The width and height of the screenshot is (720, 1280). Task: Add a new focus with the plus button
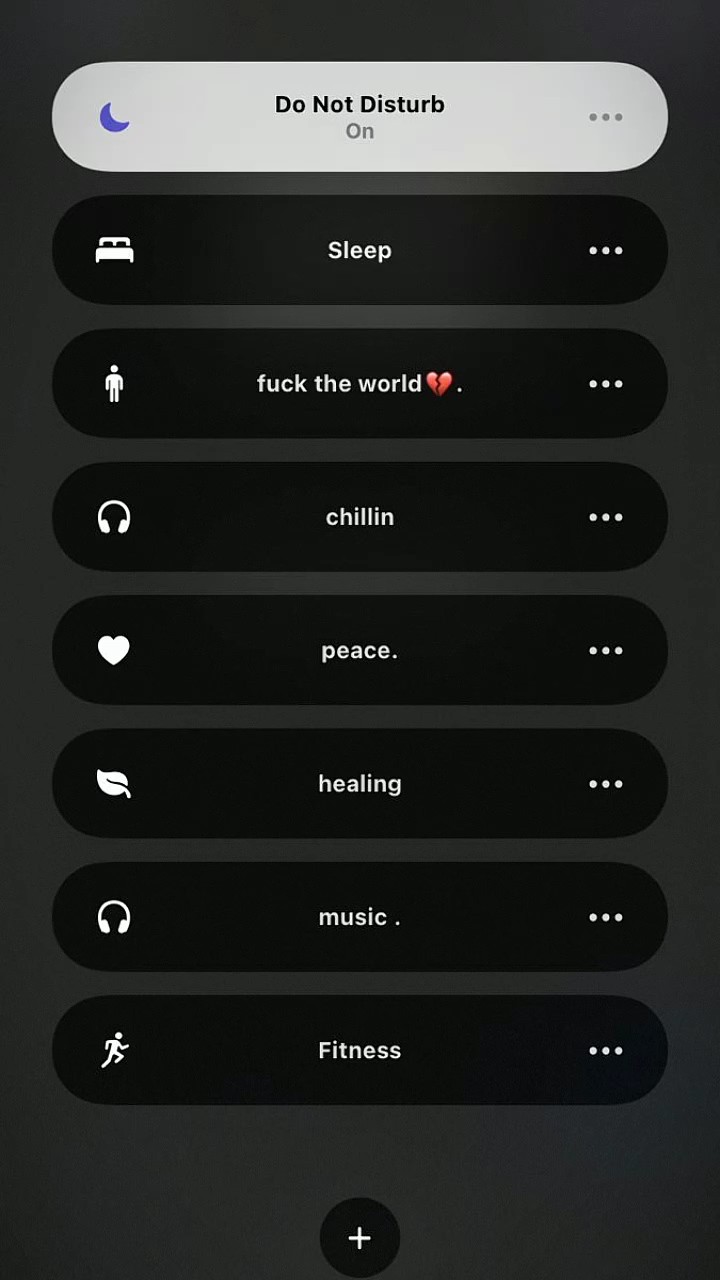(x=360, y=1238)
